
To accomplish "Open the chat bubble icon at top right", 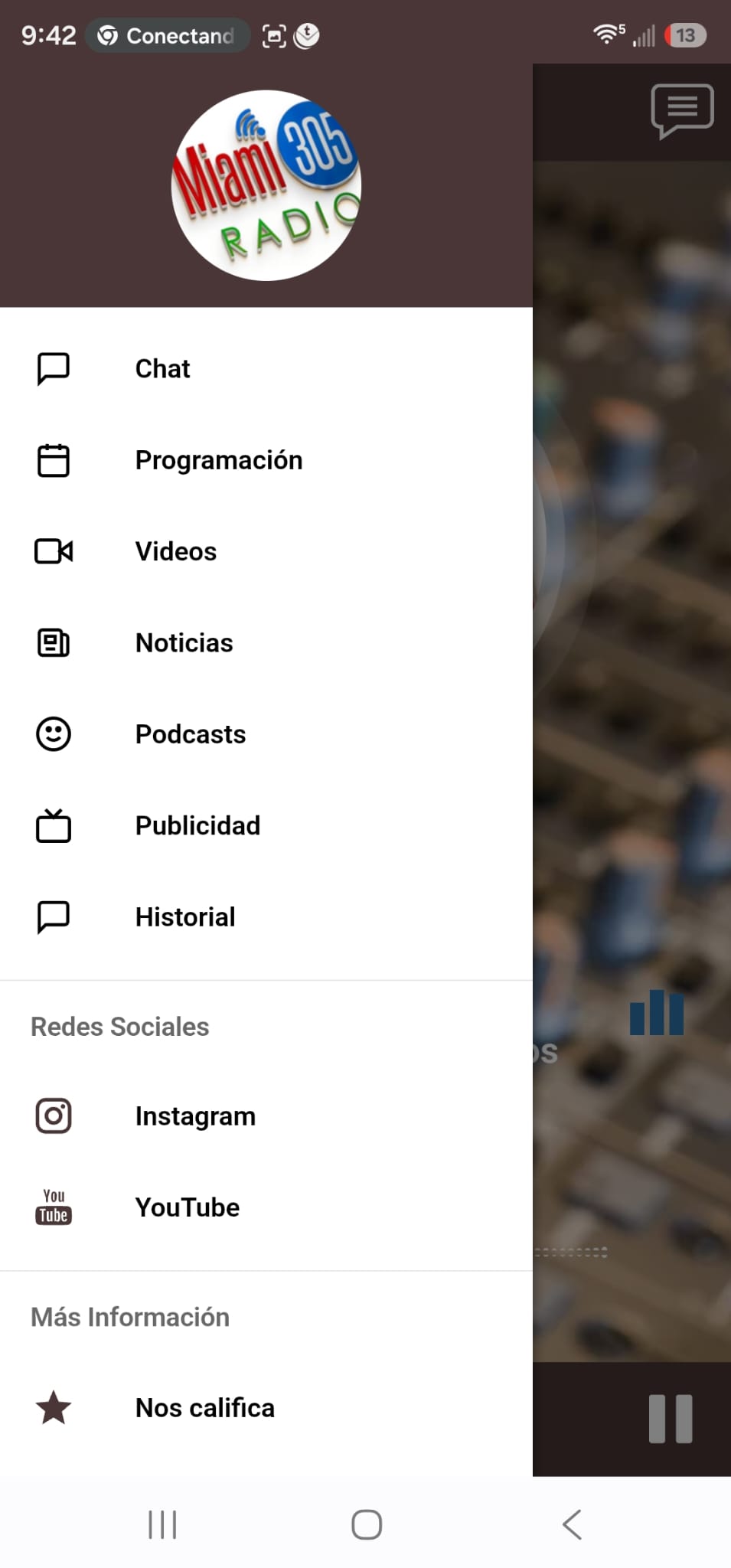I will tap(682, 111).
